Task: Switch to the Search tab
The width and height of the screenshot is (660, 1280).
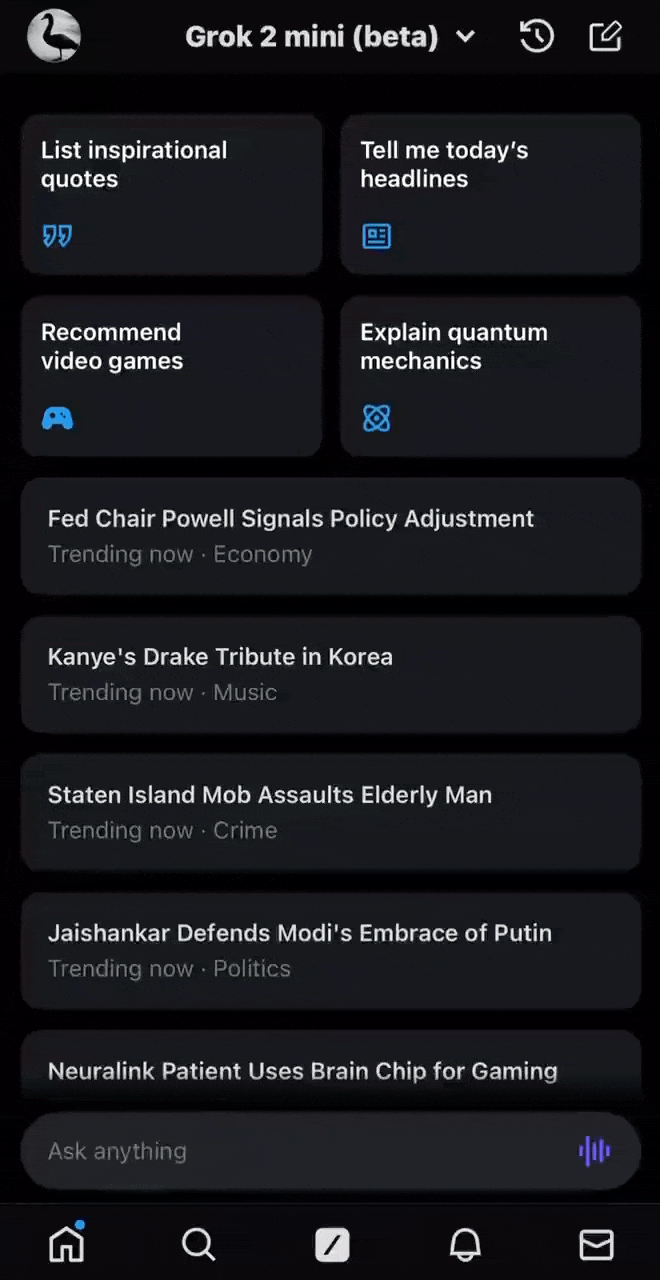Action: pyautogui.click(x=198, y=1244)
